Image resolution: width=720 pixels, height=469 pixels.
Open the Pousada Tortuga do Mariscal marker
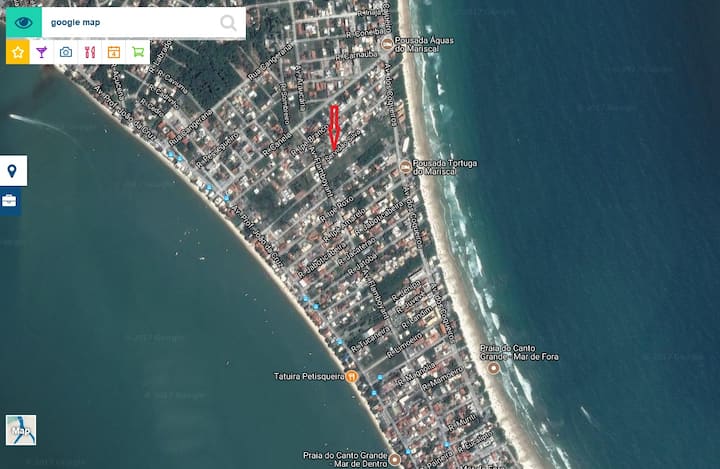pos(405,167)
